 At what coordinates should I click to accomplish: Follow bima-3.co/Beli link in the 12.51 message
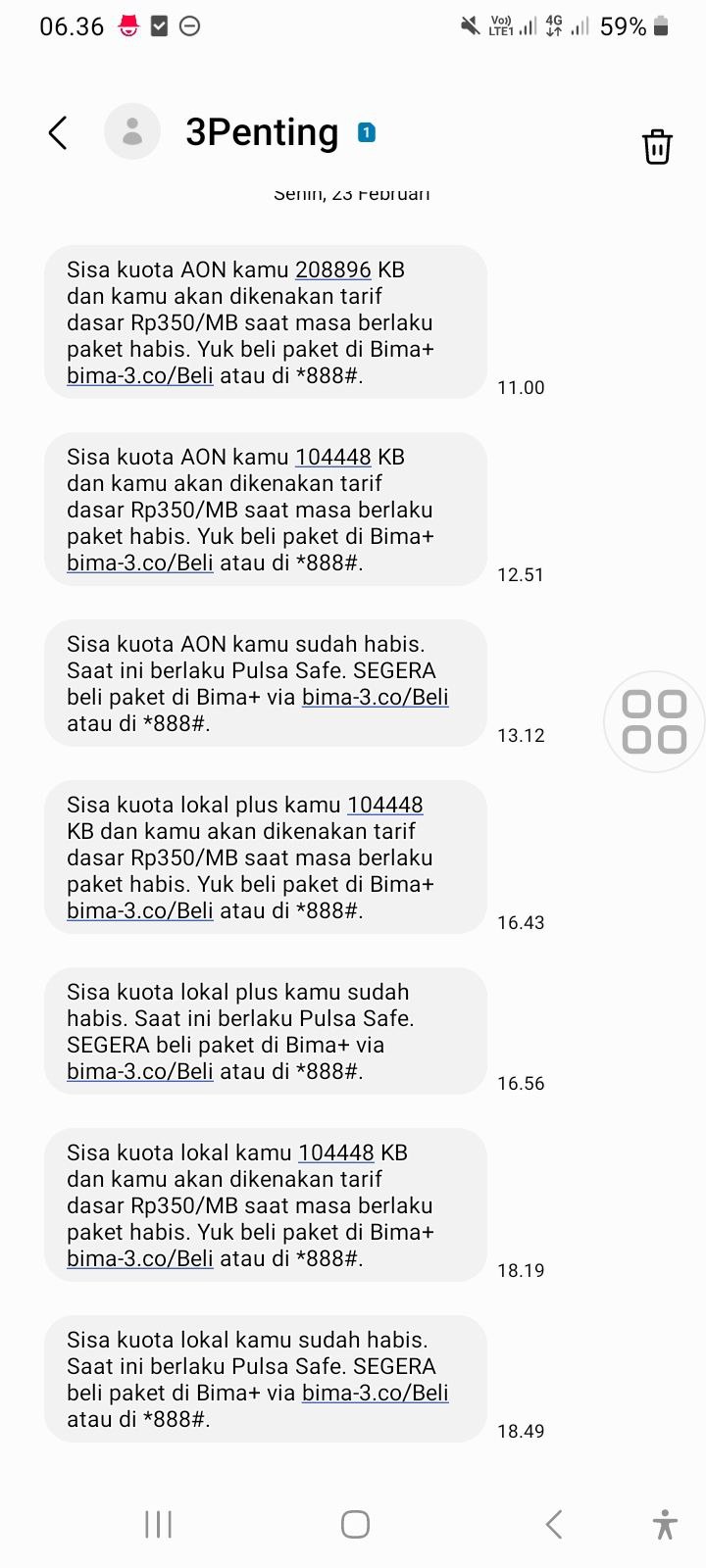(x=140, y=563)
